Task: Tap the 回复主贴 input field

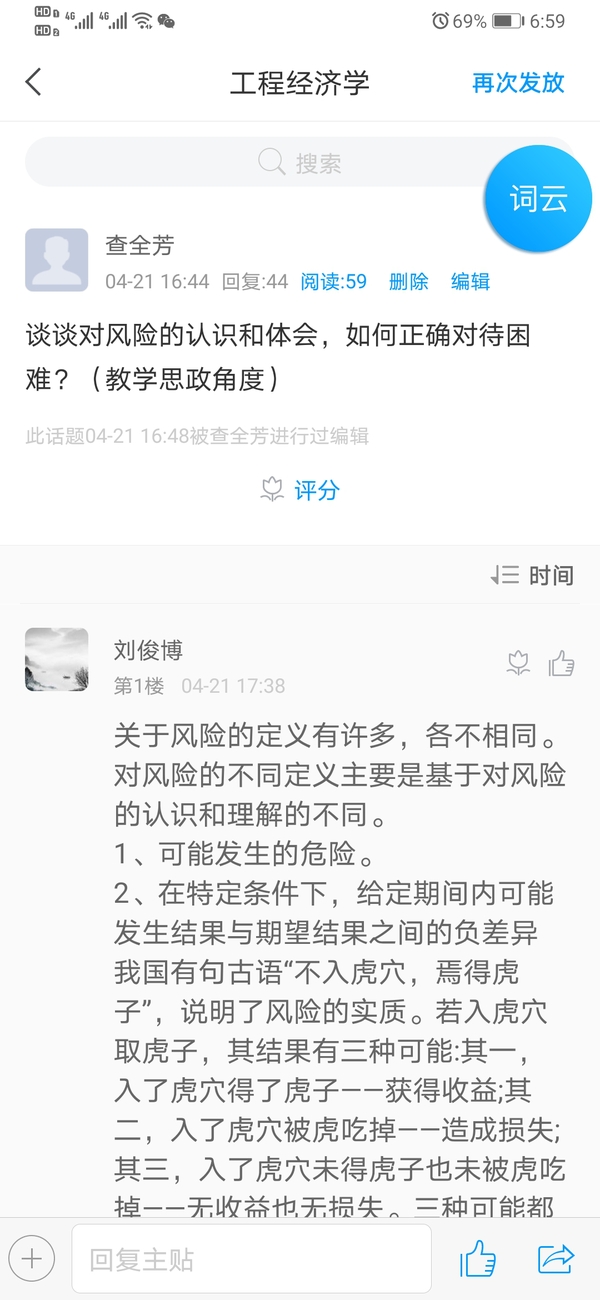Action: (250, 1258)
